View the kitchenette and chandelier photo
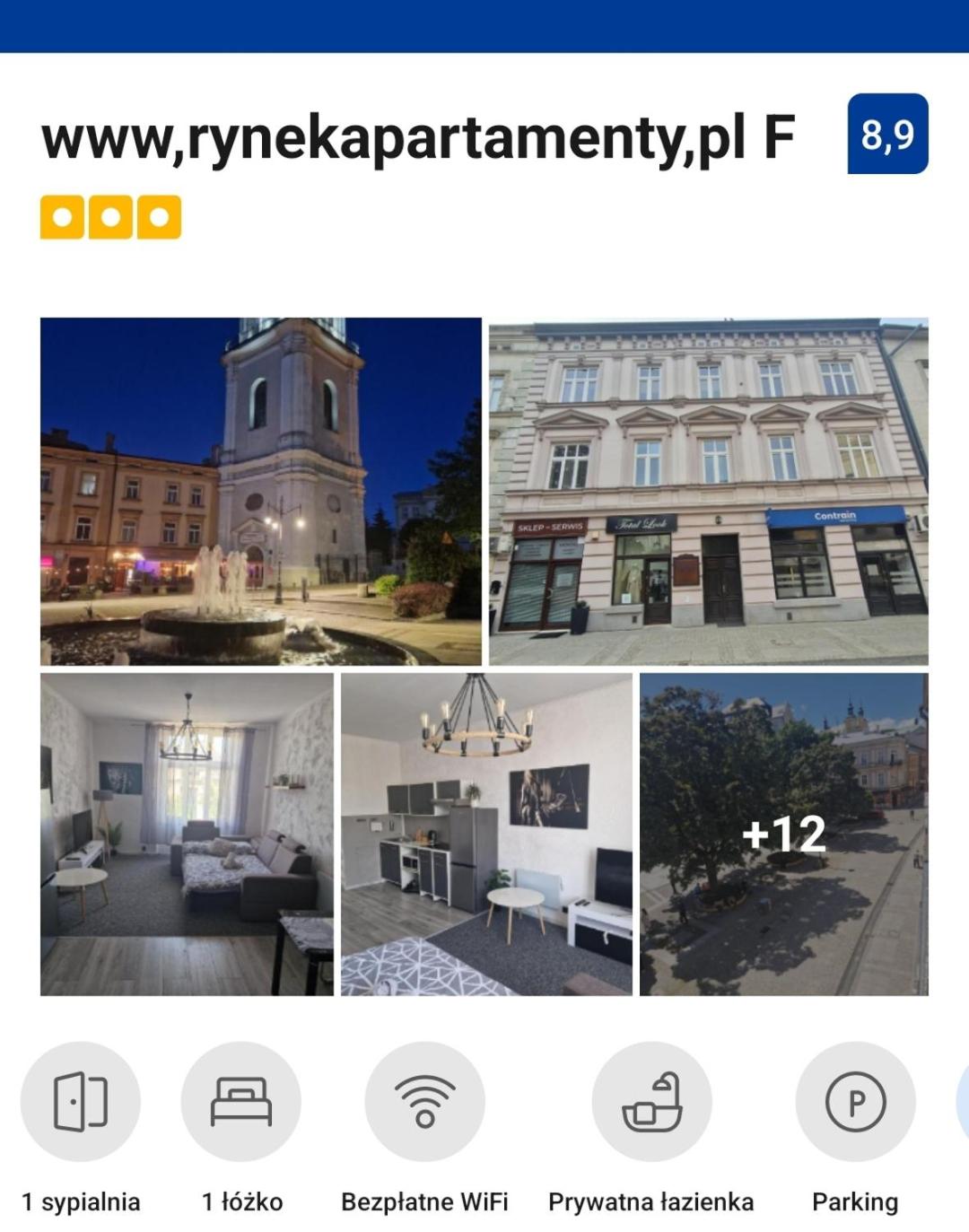 point(486,834)
